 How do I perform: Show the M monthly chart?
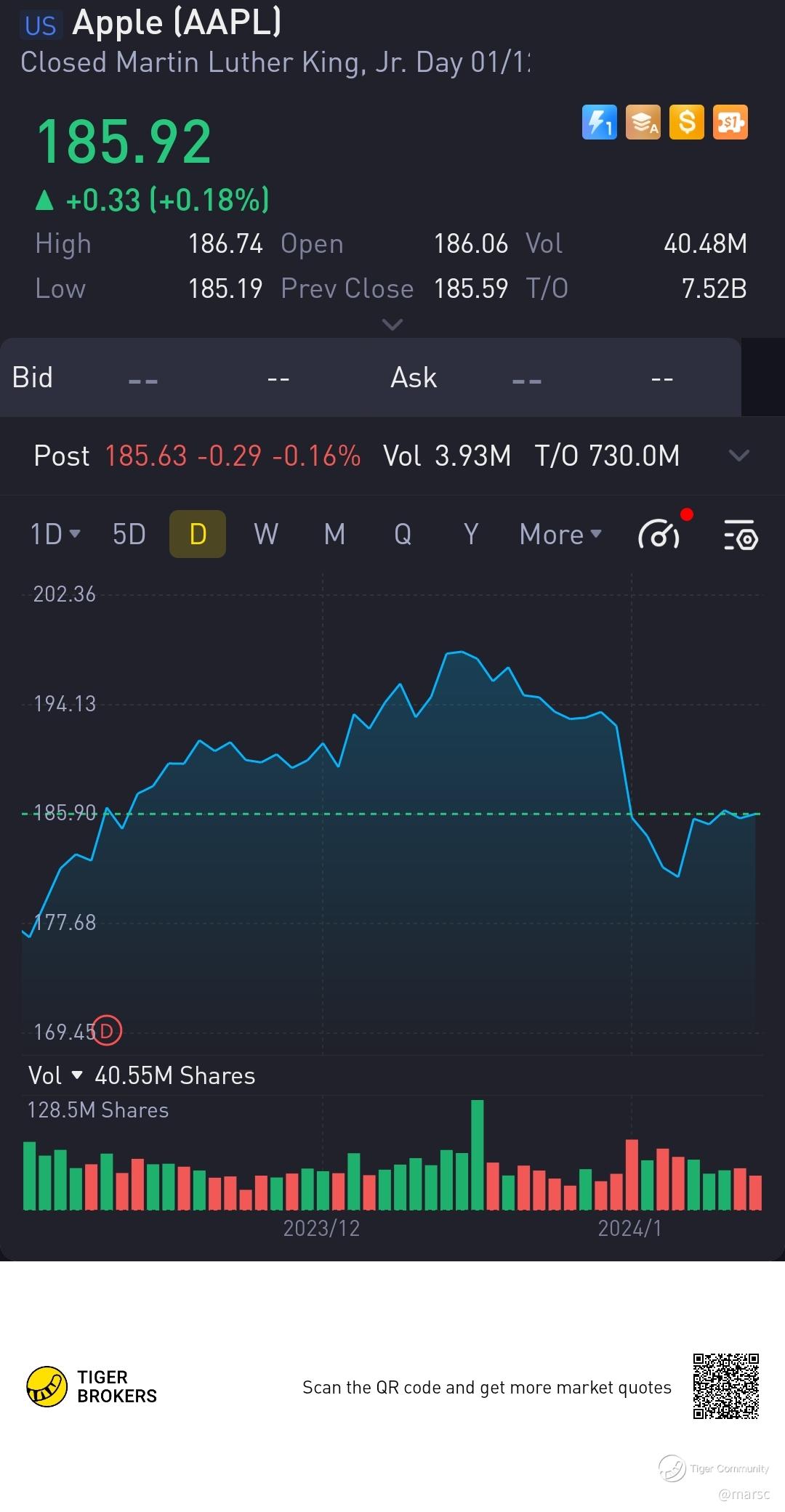[x=334, y=535]
